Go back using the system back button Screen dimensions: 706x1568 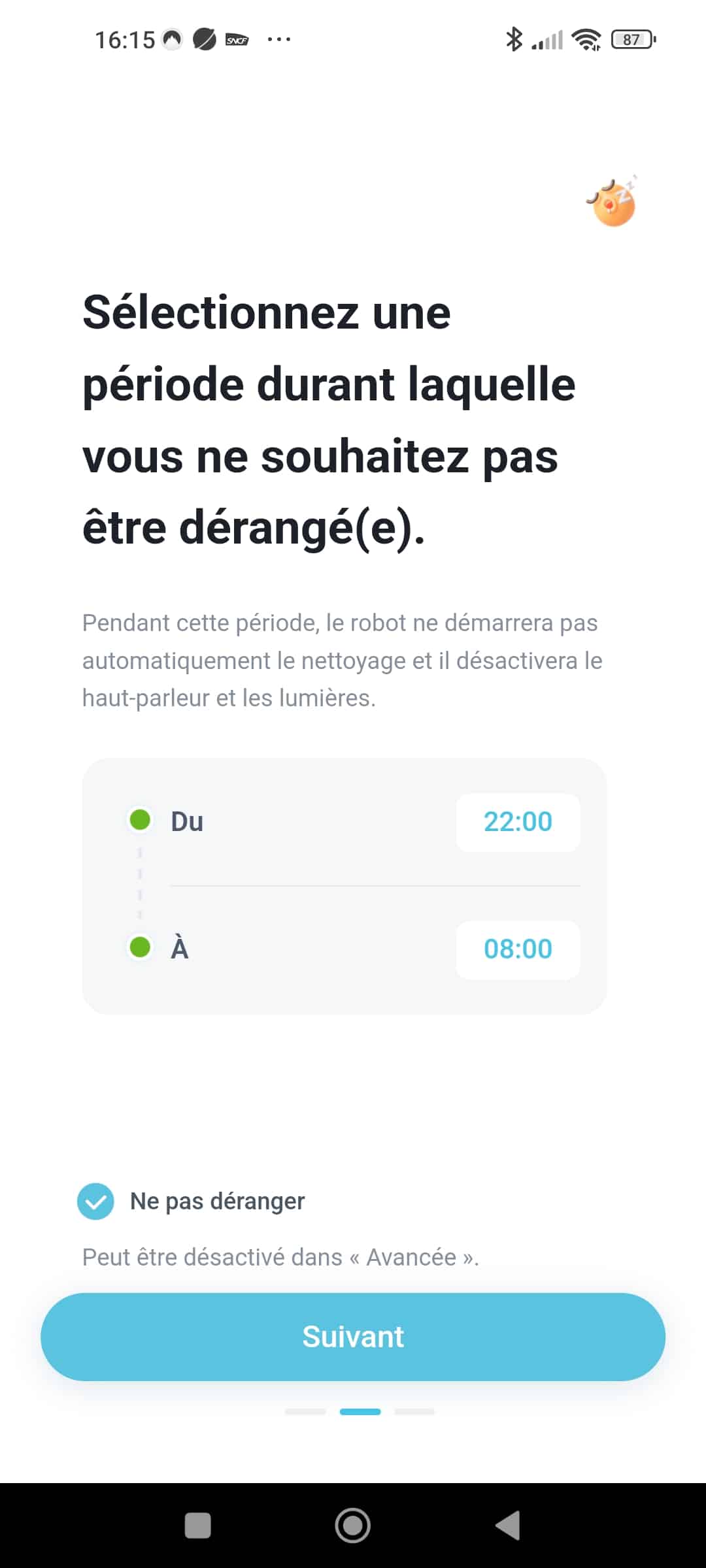(x=508, y=1526)
